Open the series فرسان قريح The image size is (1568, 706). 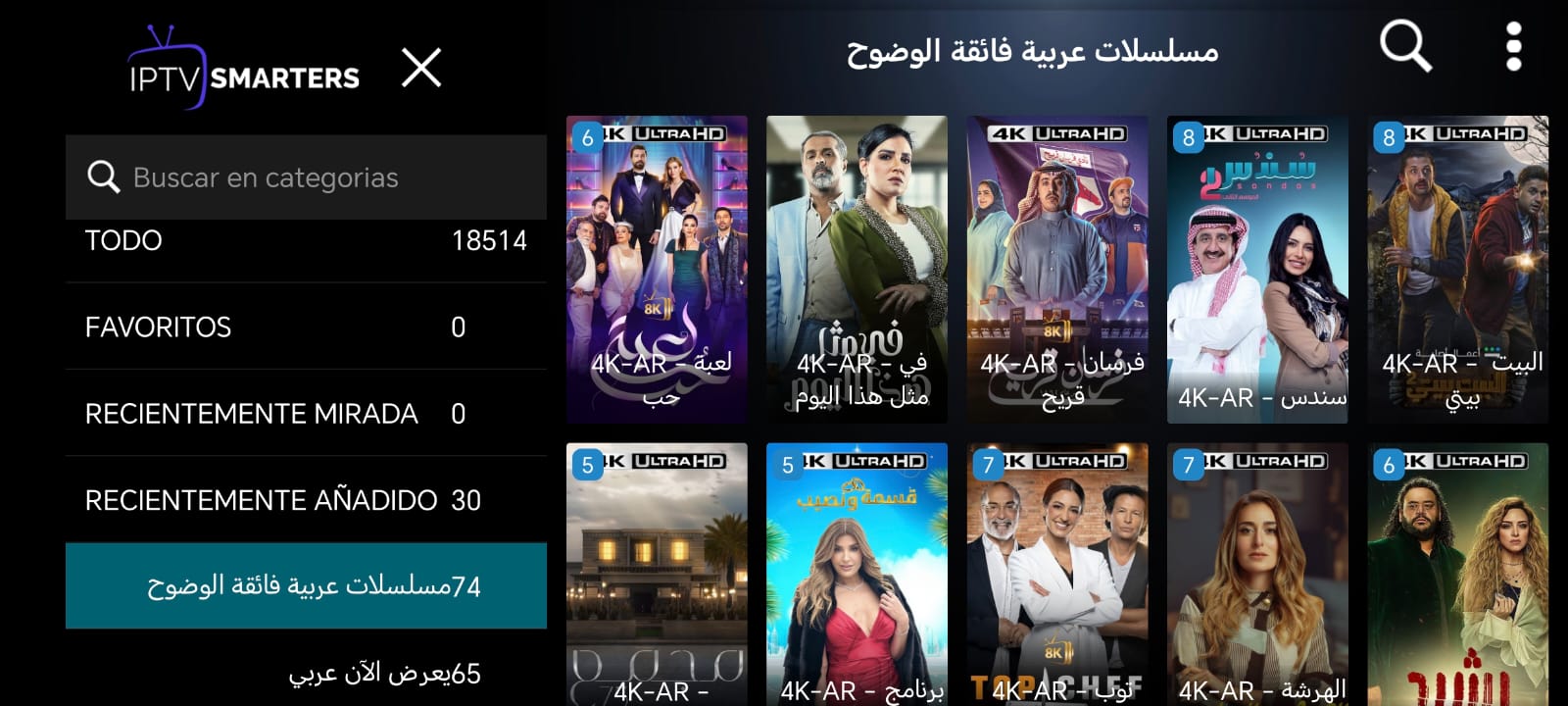(1056, 270)
